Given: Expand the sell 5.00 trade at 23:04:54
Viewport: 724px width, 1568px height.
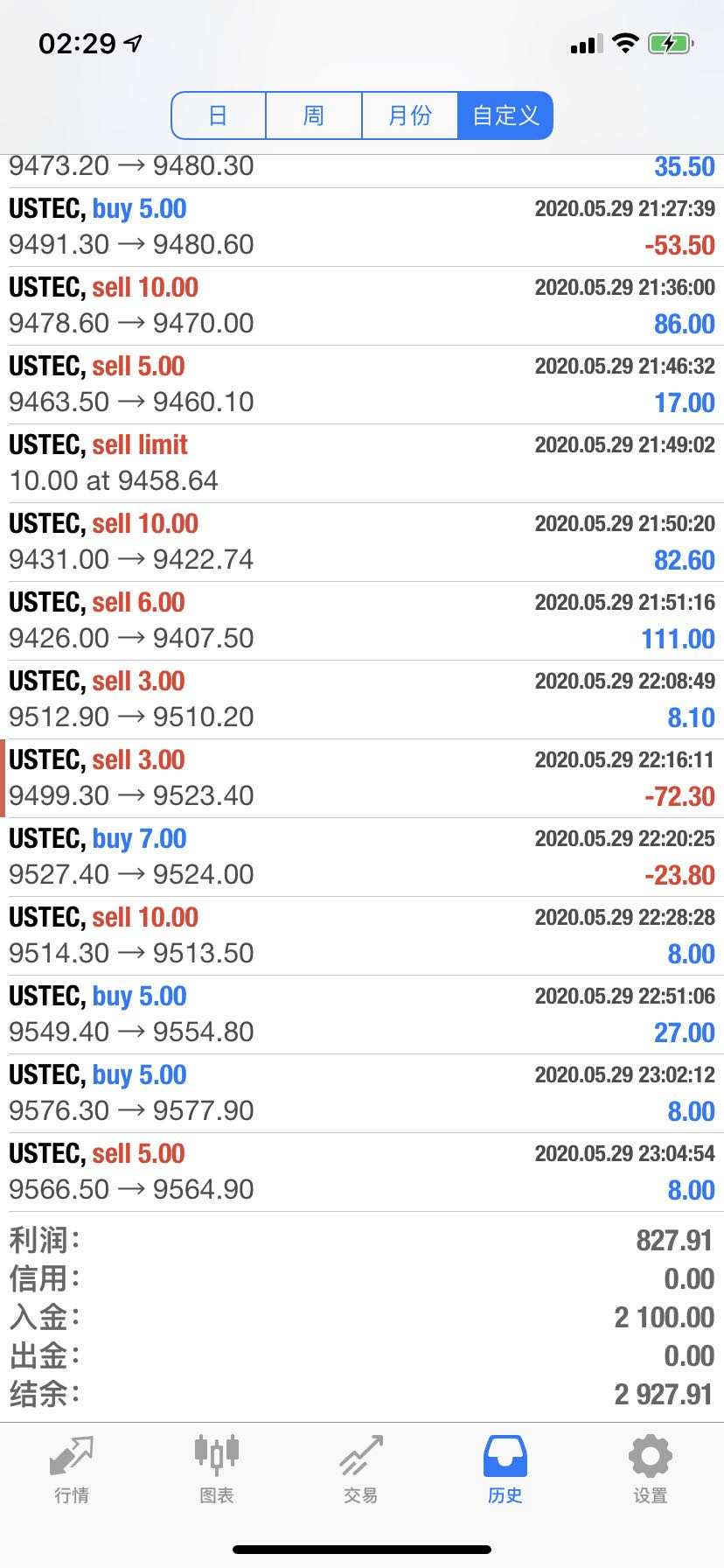Looking at the screenshot, I should click(x=362, y=1172).
